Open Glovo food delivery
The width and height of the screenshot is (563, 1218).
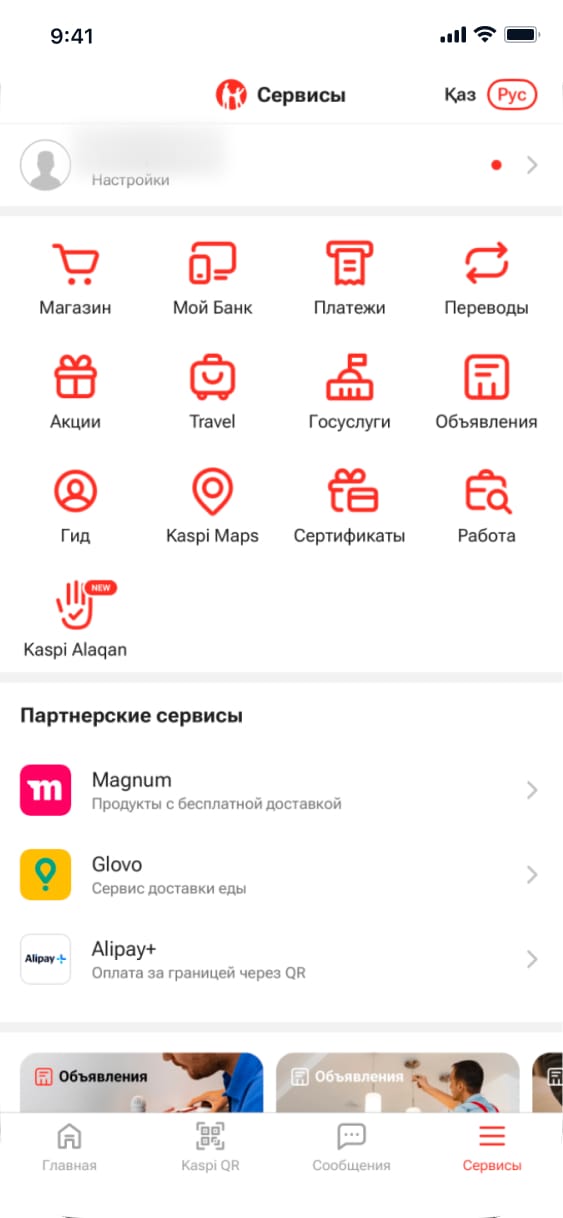(x=281, y=875)
